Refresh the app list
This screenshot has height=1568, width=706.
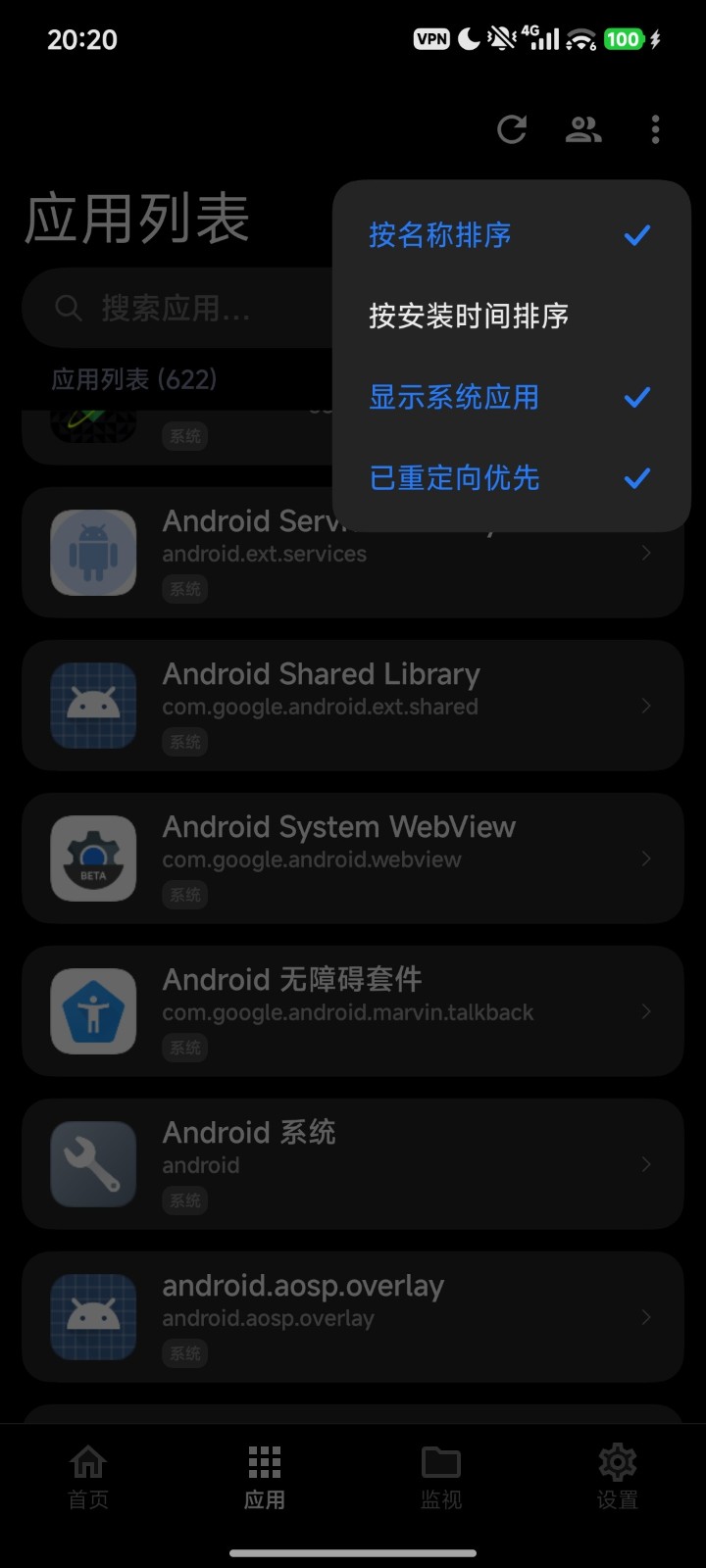512,129
